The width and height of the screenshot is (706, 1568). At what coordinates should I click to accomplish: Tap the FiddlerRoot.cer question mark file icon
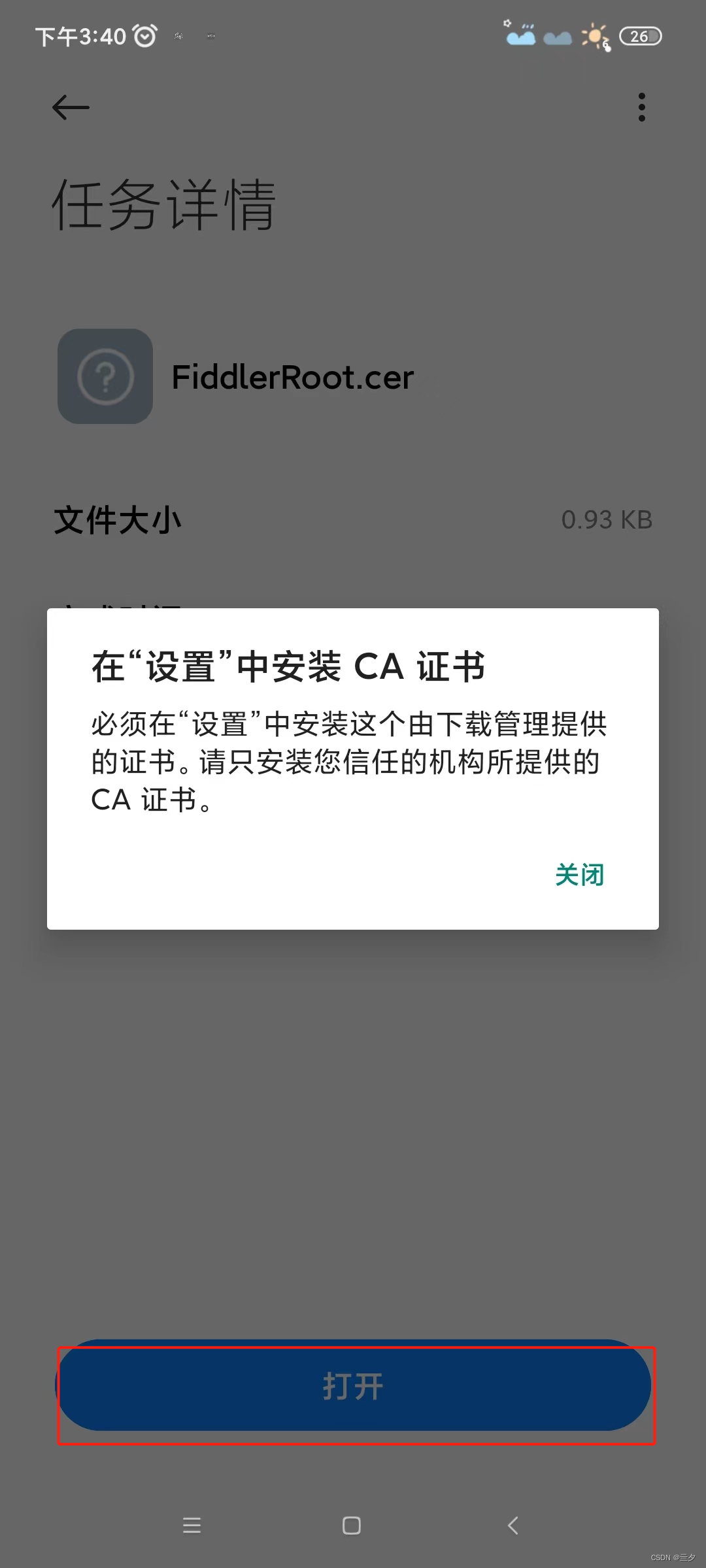tap(105, 376)
